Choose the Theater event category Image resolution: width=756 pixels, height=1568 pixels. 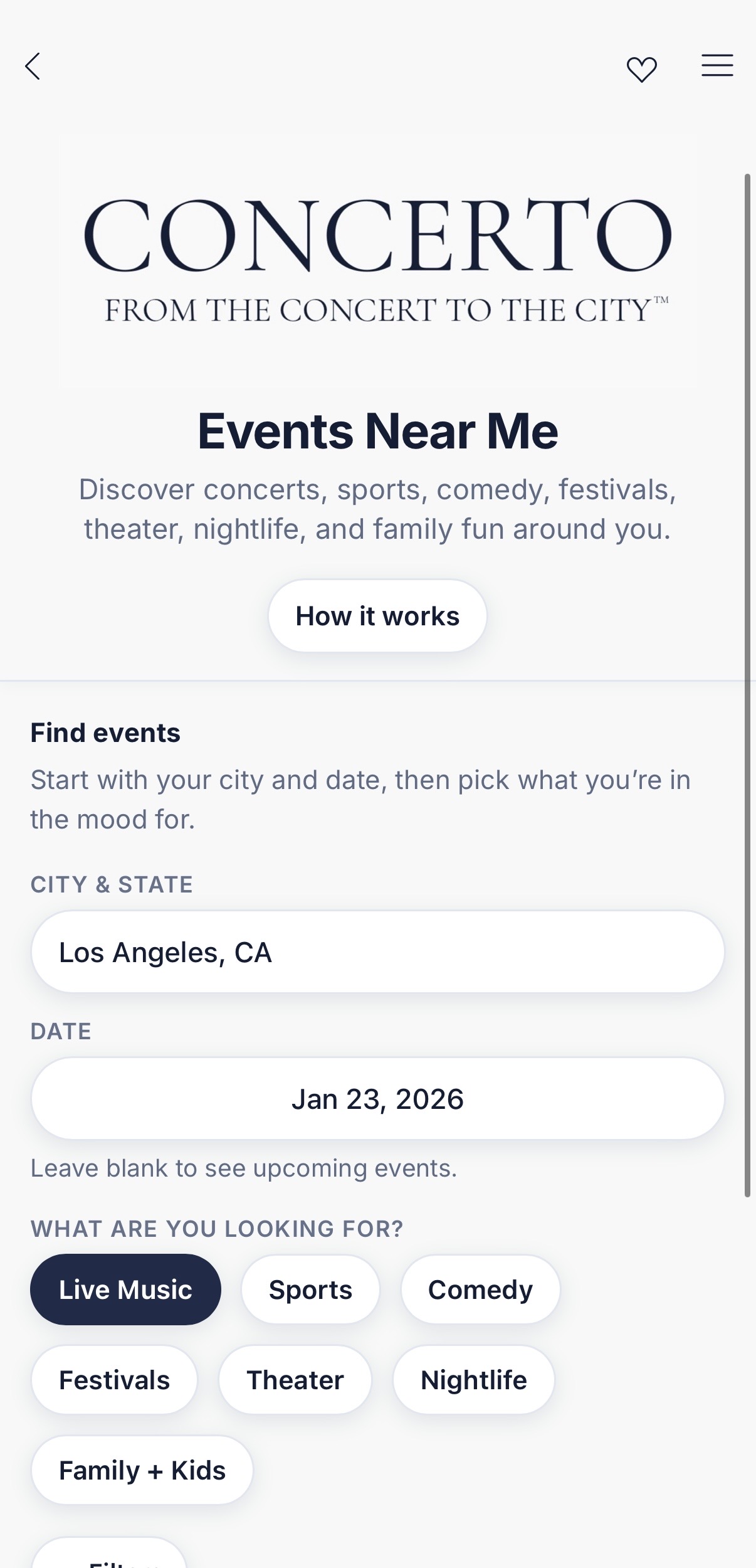pos(295,1380)
